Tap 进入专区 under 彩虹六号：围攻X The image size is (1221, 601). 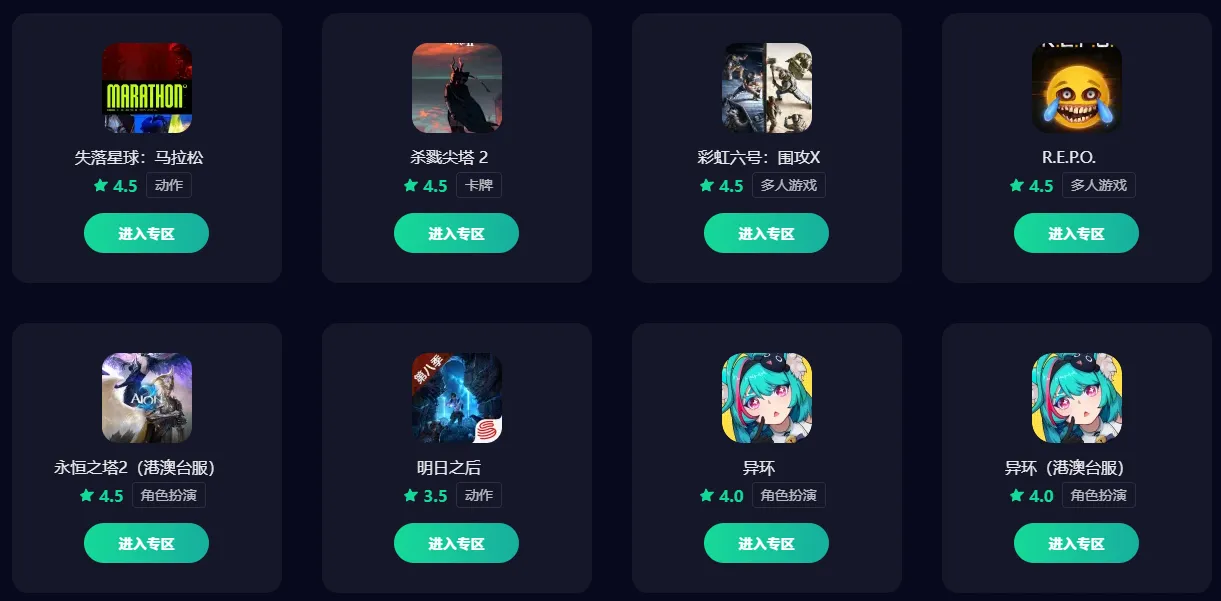point(766,233)
